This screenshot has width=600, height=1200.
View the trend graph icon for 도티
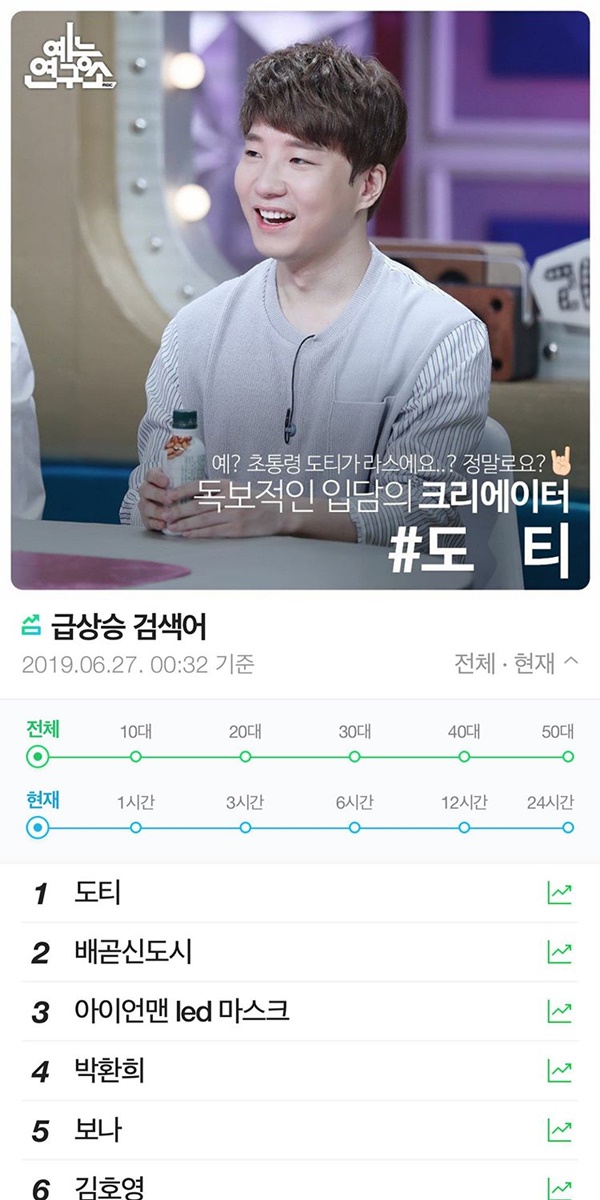pos(559,893)
